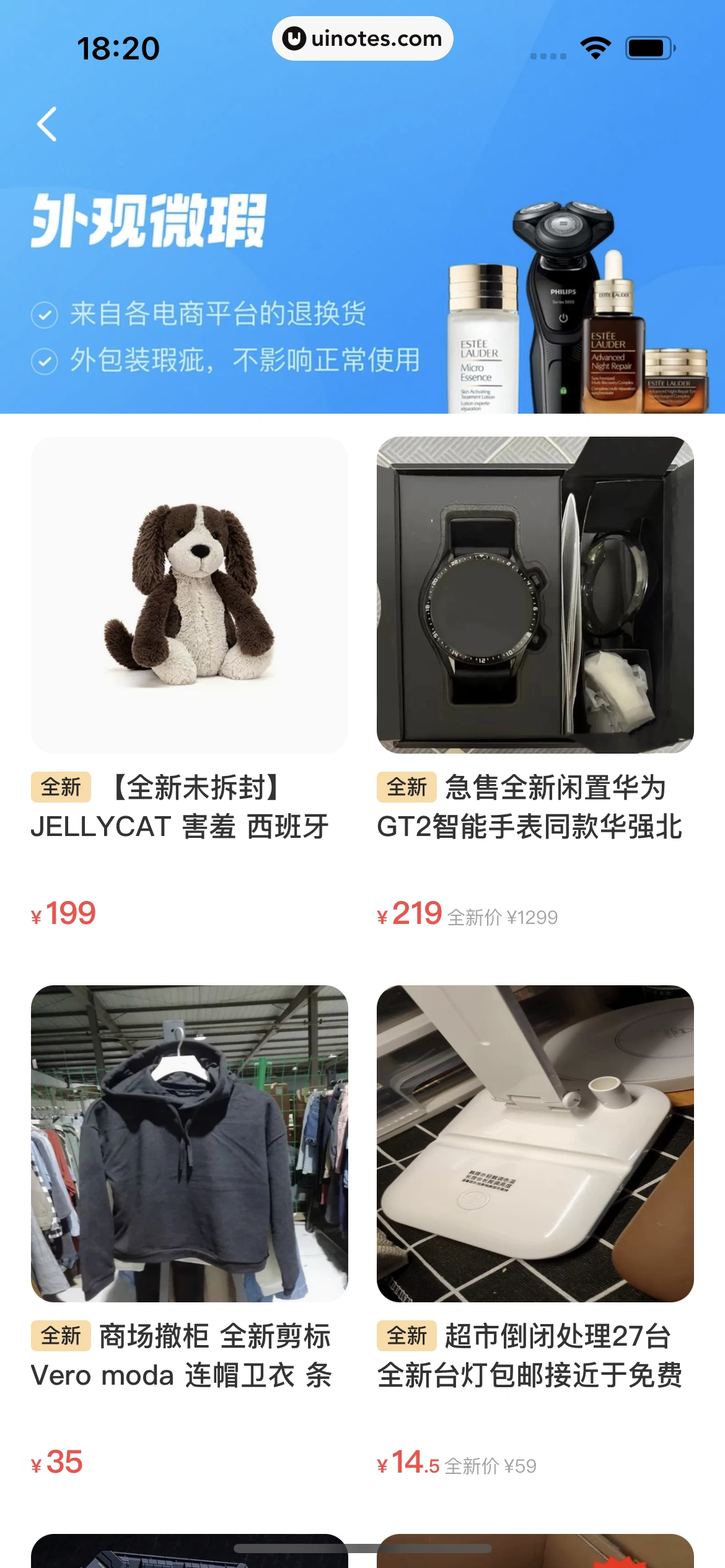Image resolution: width=725 pixels, height=1568 pixels.
Task: Tap the uinotes.com logo badge
Action: point(362,38)
